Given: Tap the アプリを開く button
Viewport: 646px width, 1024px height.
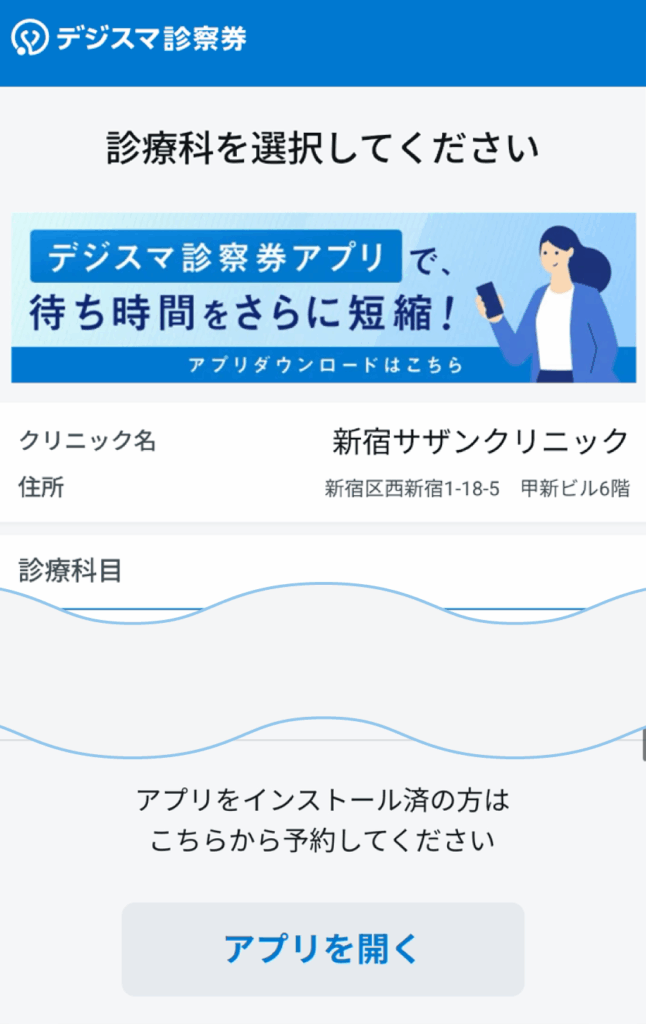Looking at the screenshot, I should pyautogui.click(x=323, y=949).
